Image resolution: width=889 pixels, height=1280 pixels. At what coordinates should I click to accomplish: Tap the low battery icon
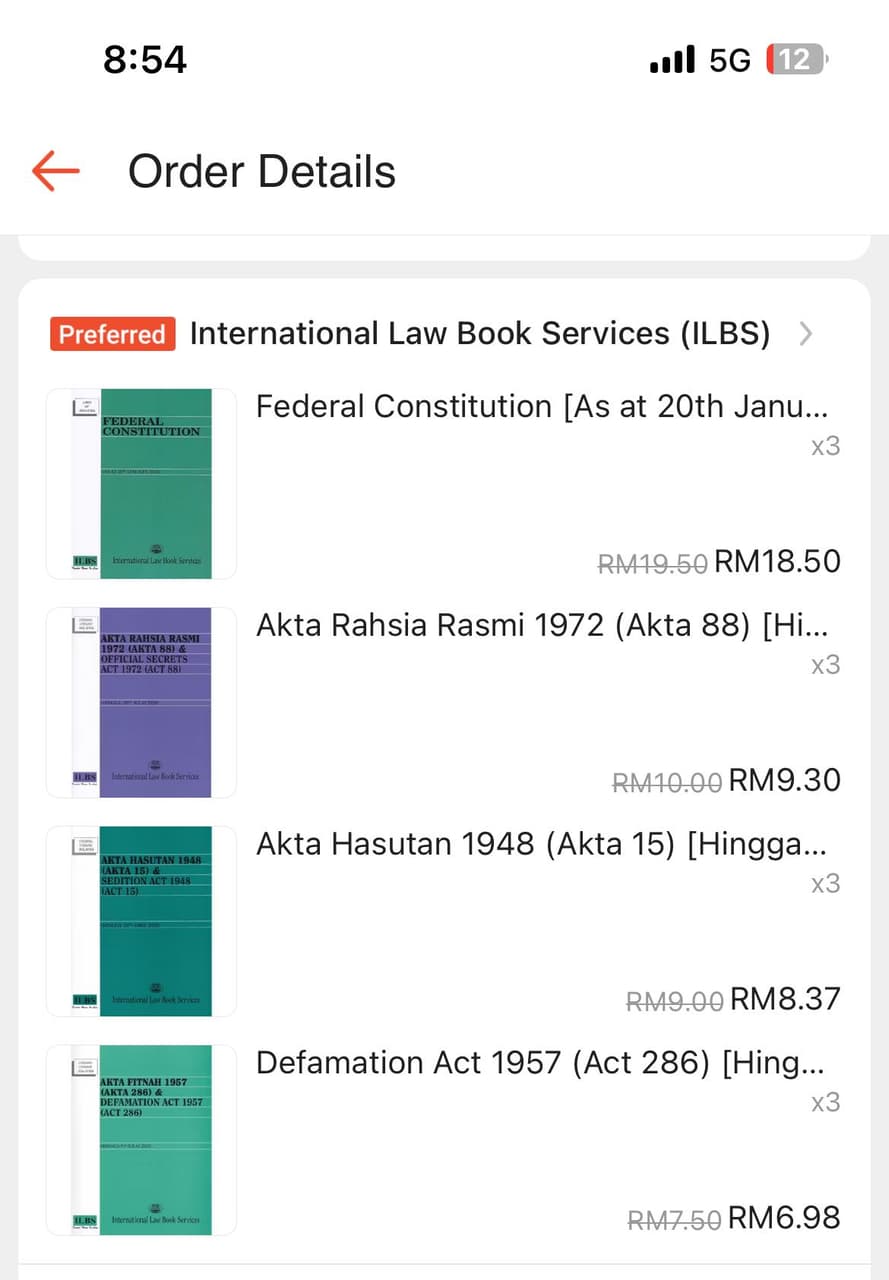pyautogui.click(x=795, y=59)
